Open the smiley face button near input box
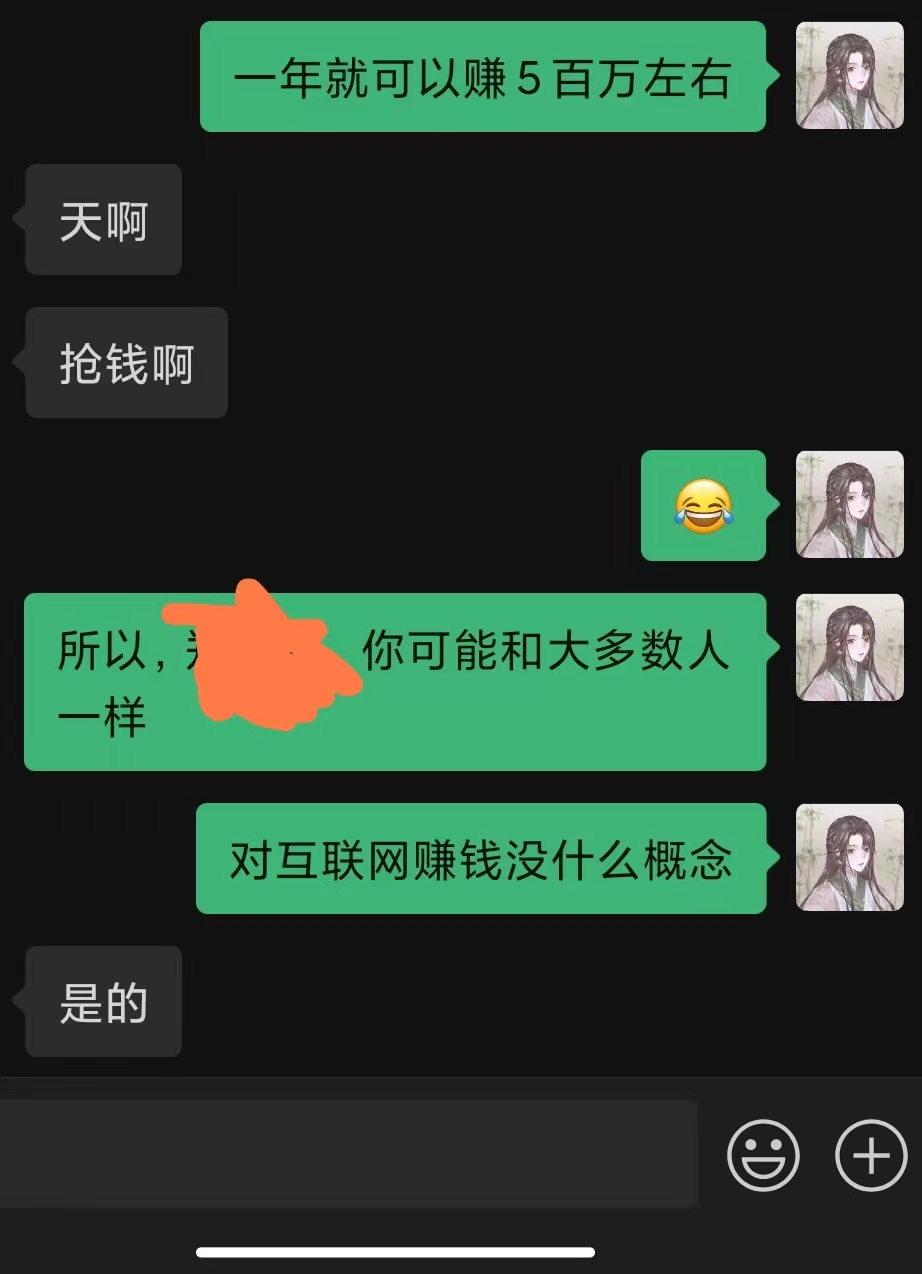Image resolution: width=922 pixels, height=1274 pixels. 763,1155
